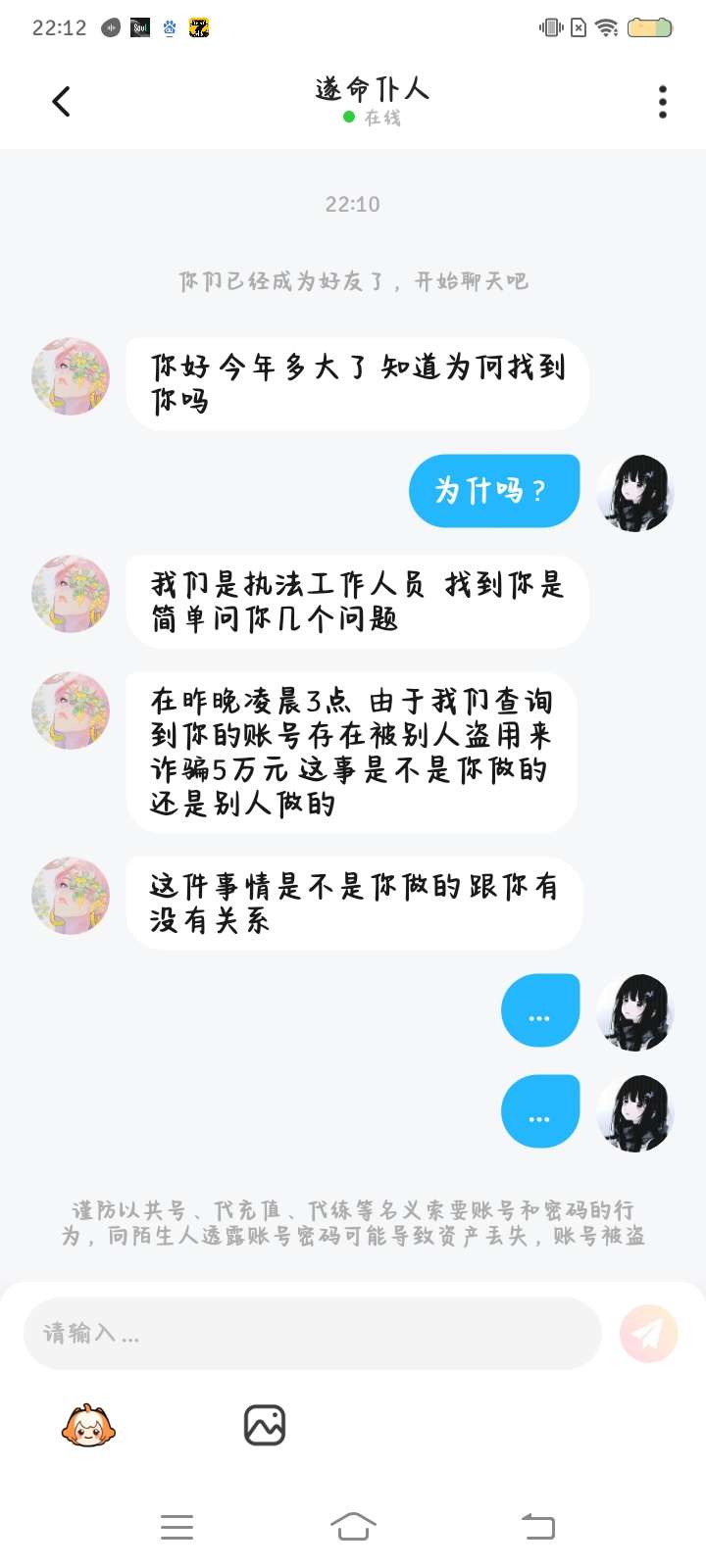Tap system home button
The width and height of the screenshot is (706, 1568).
click(353, 1526)
